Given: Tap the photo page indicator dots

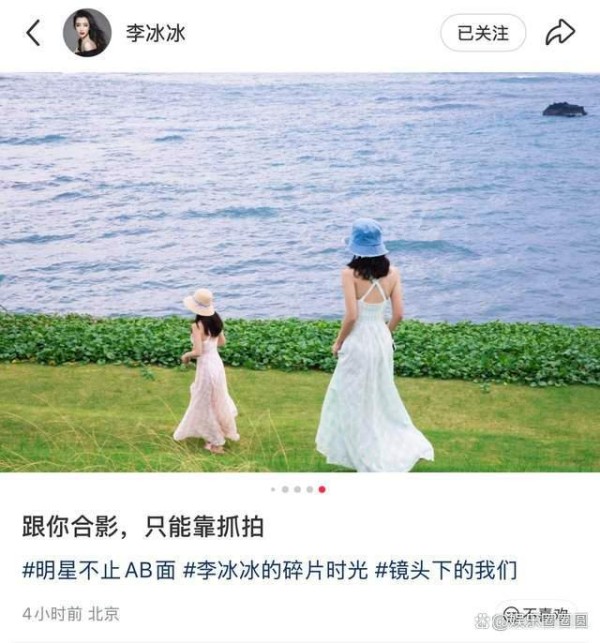Looking at the screenshot, I should 298,489.
